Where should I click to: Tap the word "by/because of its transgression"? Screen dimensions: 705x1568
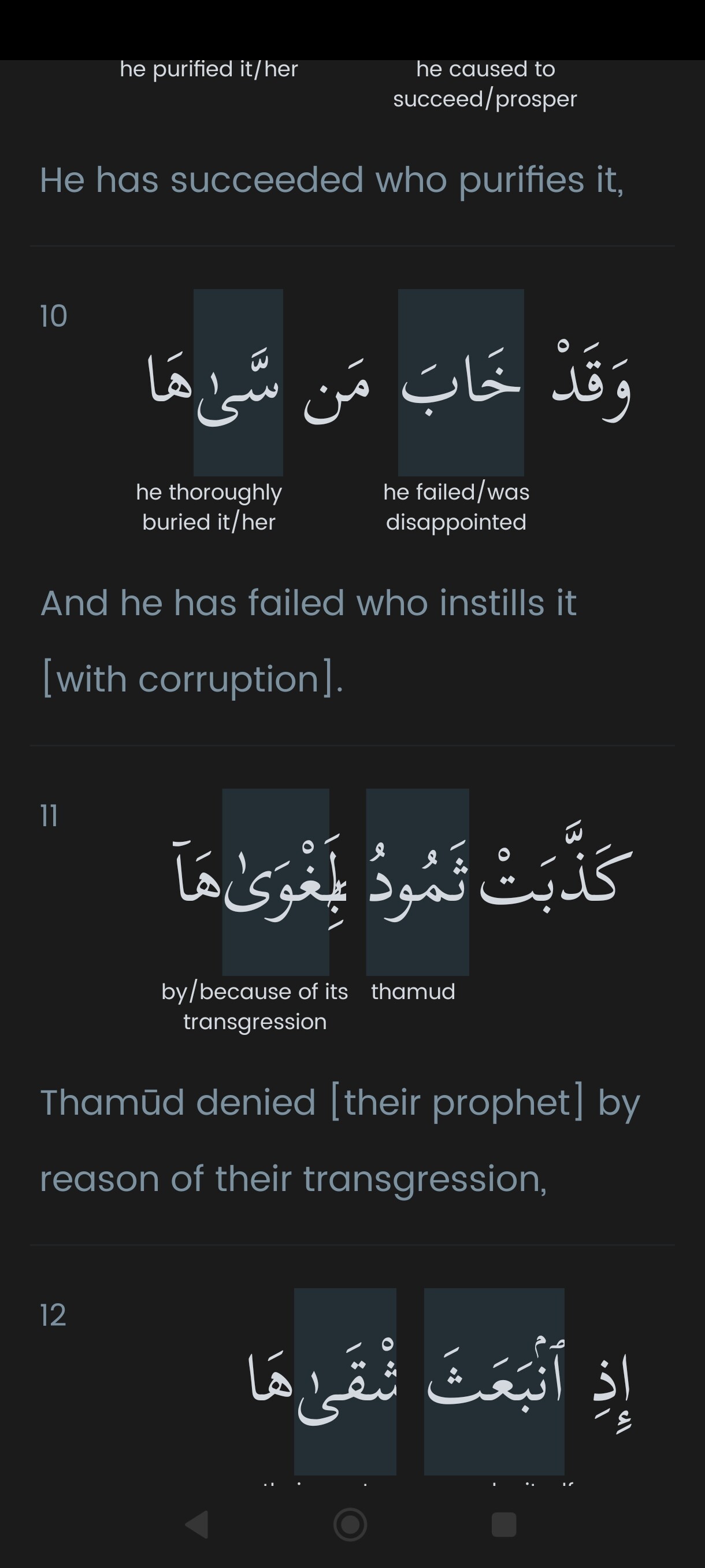[x=276, y=882]
